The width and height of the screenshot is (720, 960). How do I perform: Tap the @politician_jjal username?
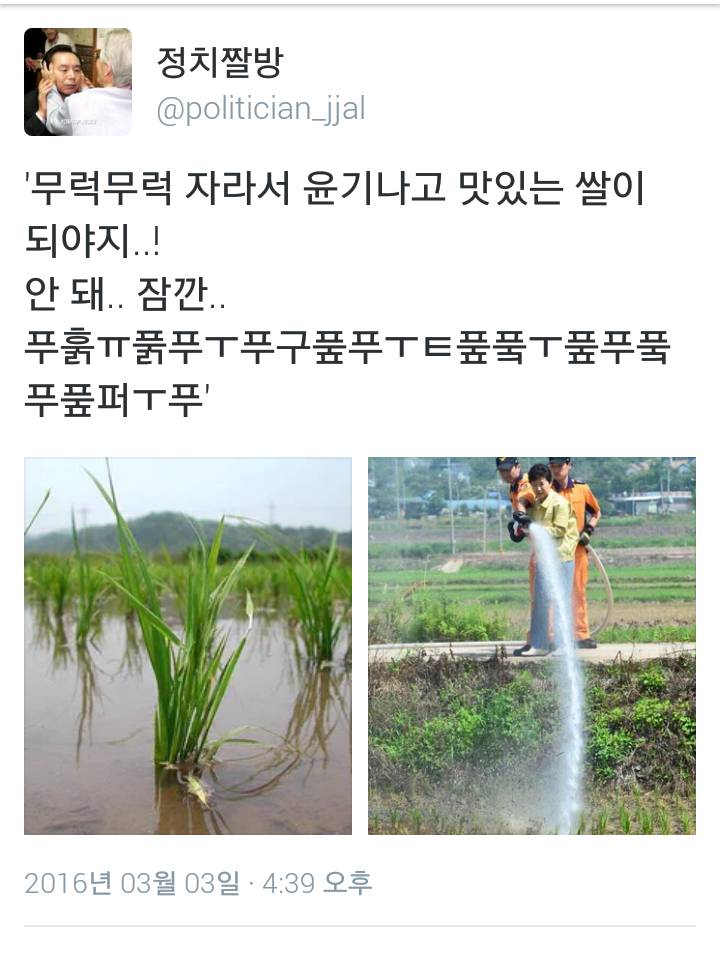[x=261, y=109]
